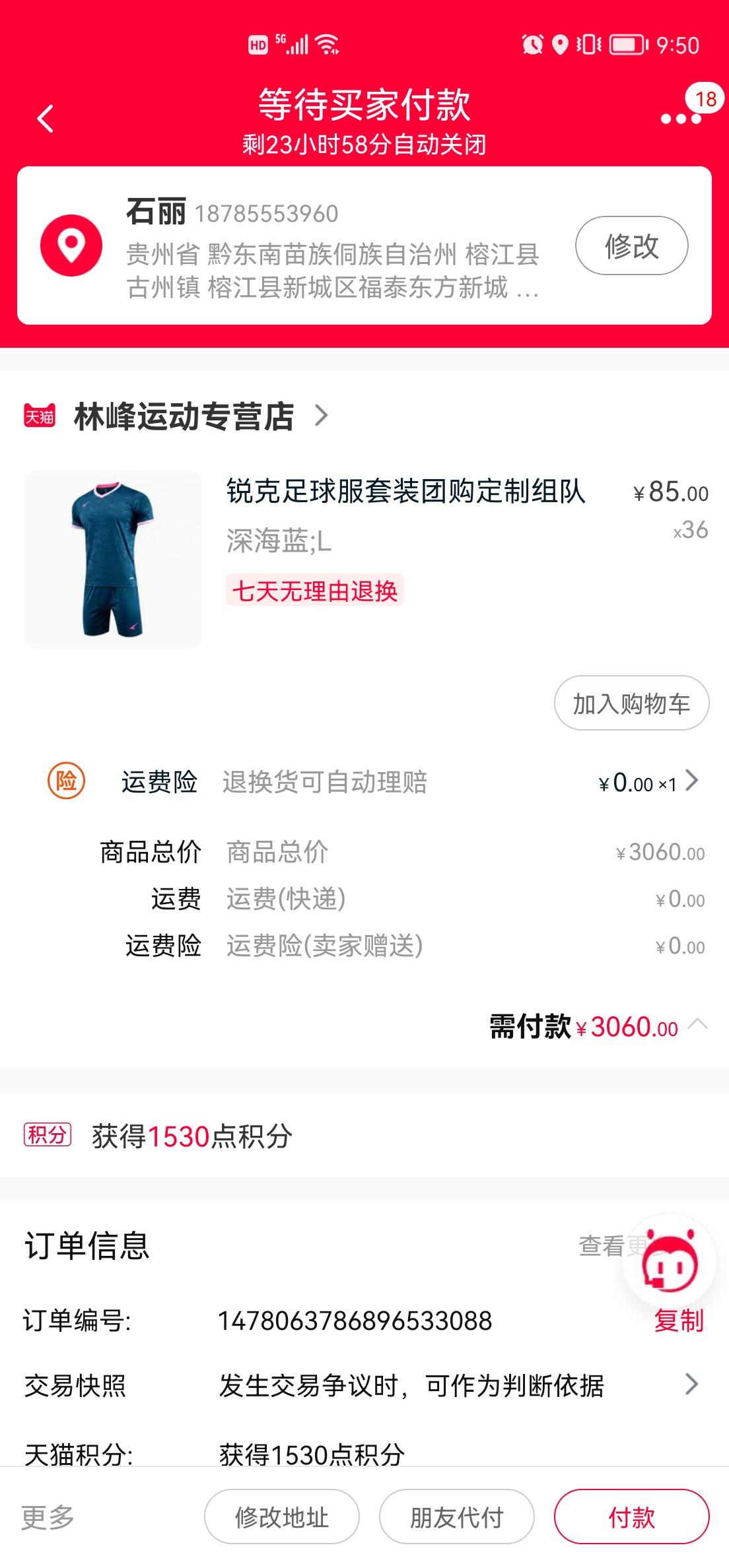Open the 锐克足球服套装 product item
Viewport: 729px width, 1568px height.
405,492
